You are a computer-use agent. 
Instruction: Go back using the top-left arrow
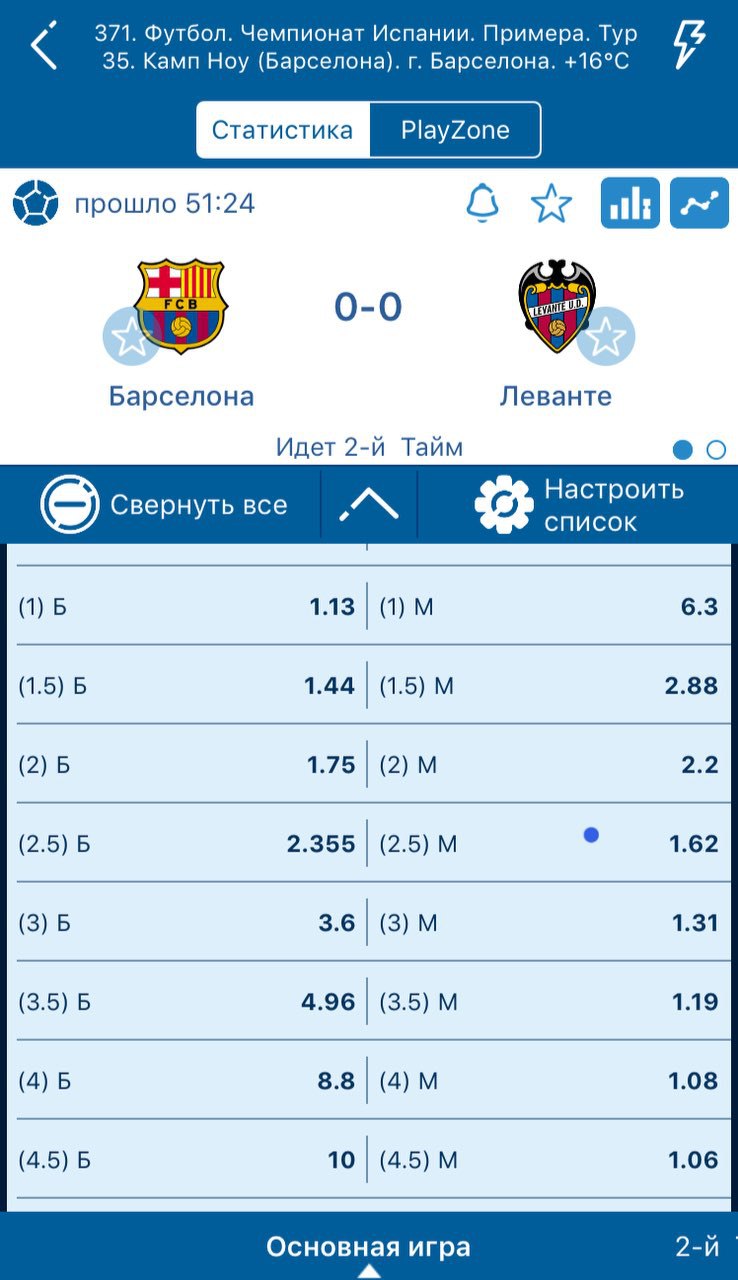tap(43, 47)
